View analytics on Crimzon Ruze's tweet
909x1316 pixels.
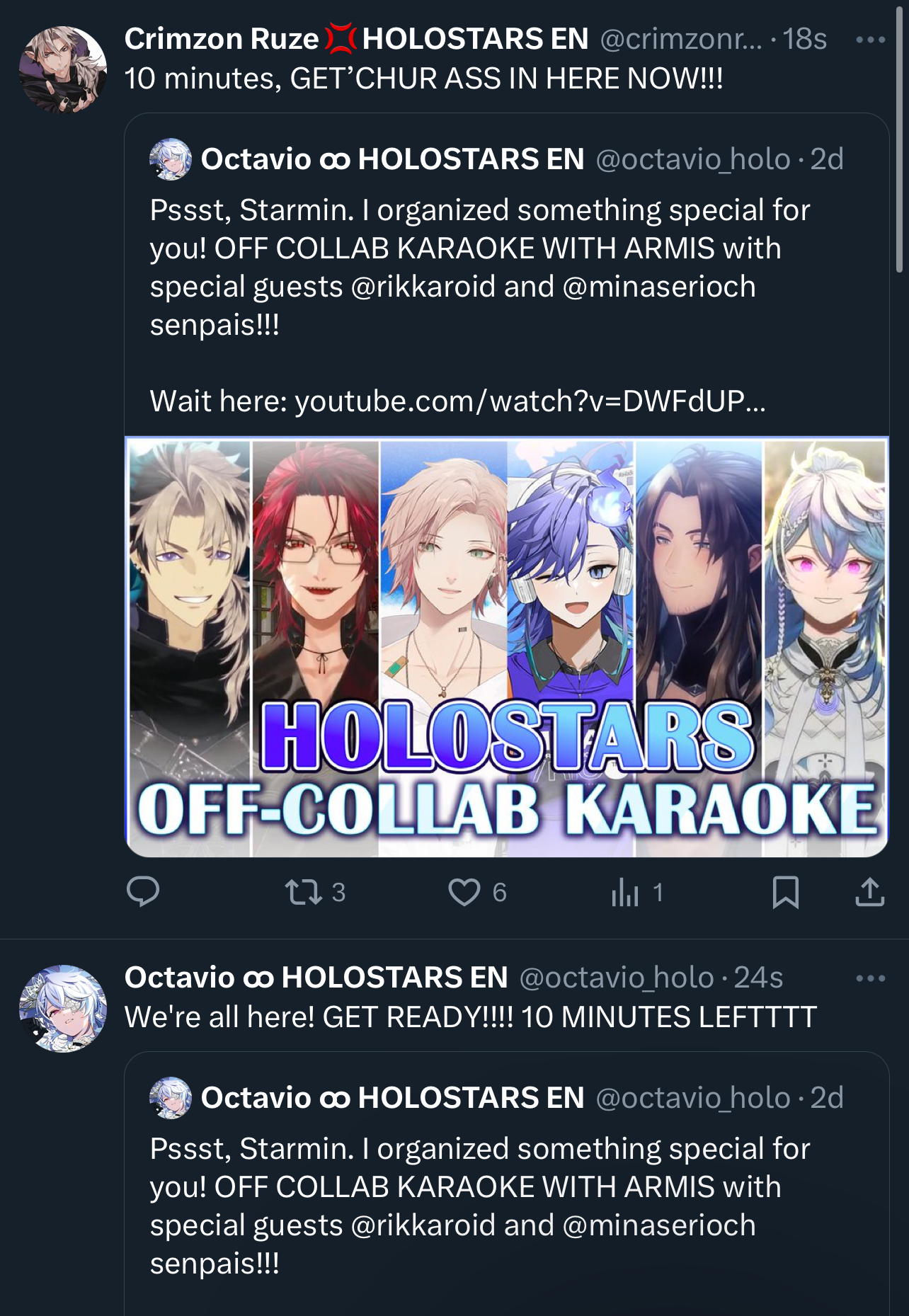click(625, 892)
